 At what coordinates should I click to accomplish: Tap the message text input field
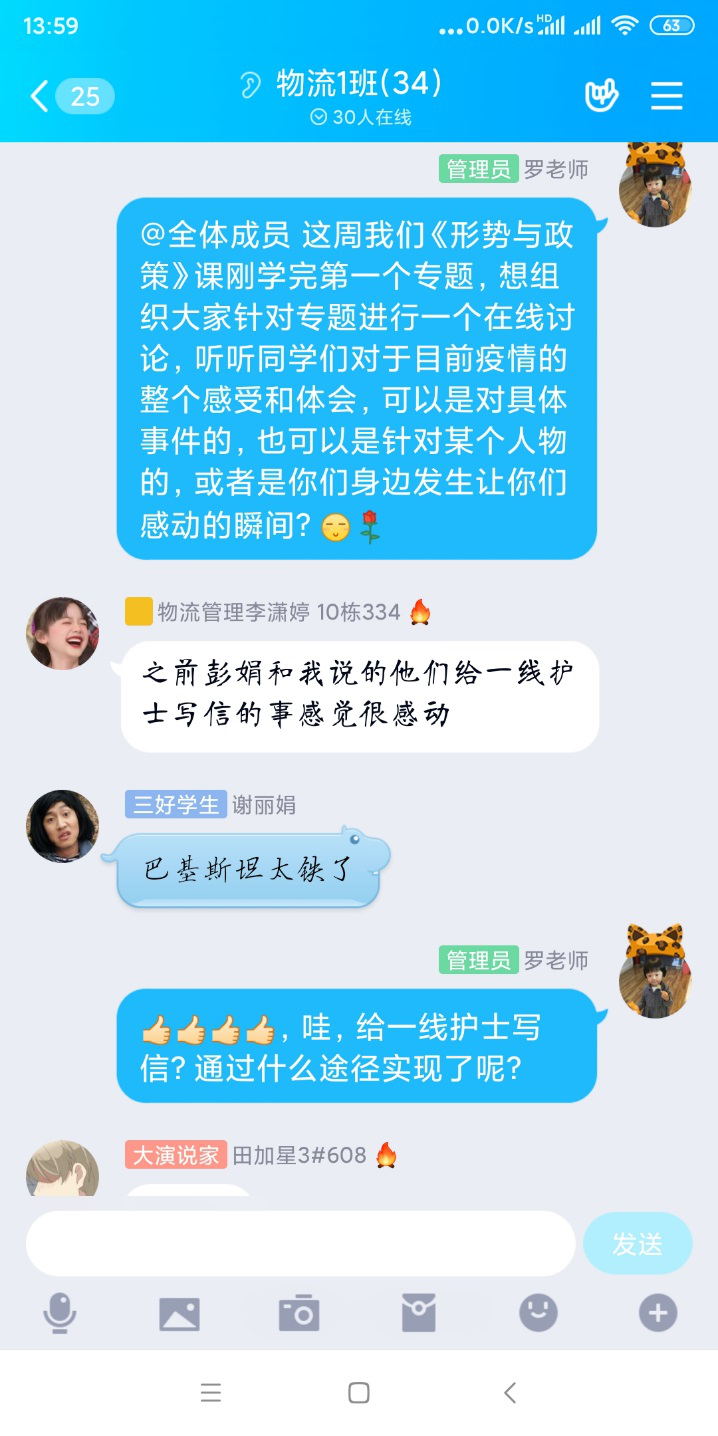tap(300, 1243)
